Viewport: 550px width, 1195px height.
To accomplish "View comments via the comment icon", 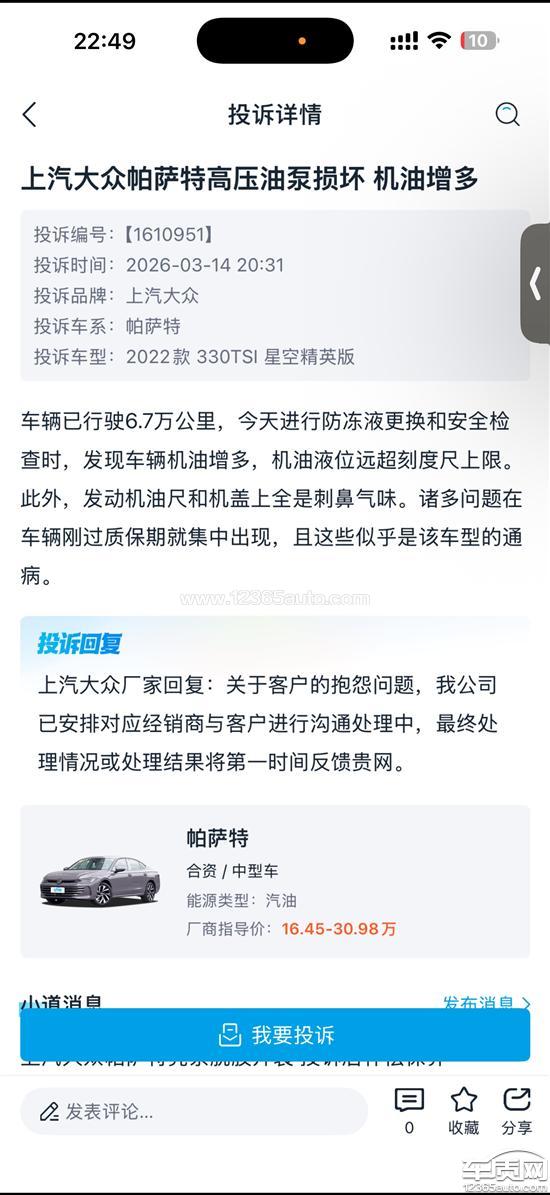I will pyautogui.click(x=409, y=1110).
